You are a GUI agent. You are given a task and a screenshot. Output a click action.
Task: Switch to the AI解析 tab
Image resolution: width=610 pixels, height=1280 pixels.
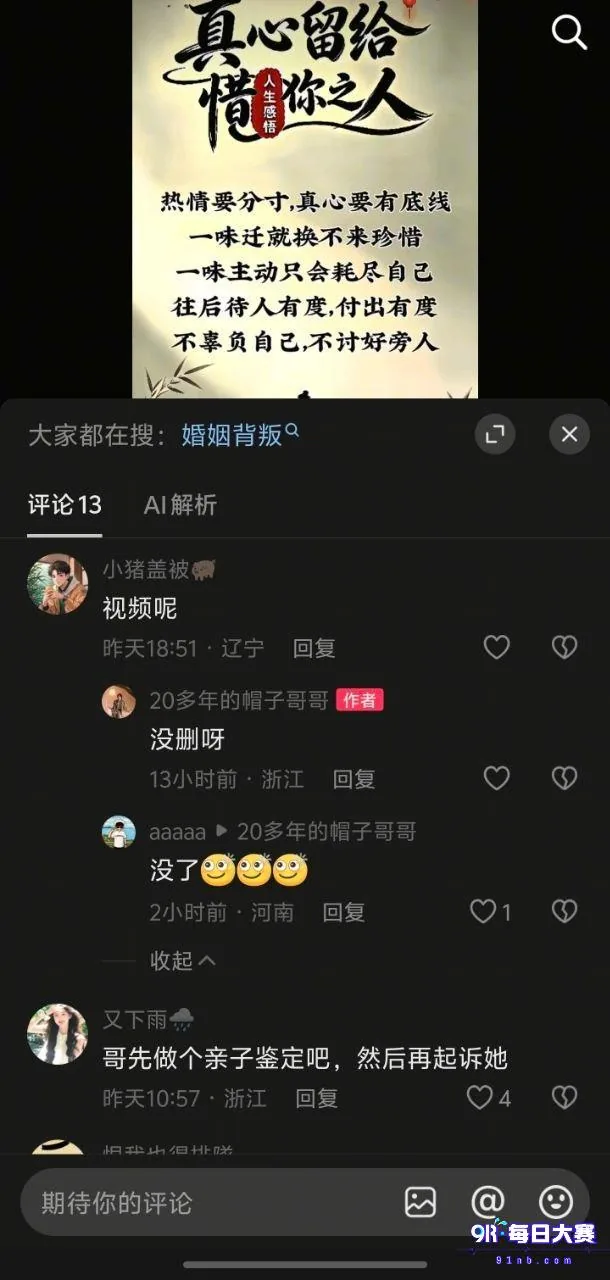180,505
